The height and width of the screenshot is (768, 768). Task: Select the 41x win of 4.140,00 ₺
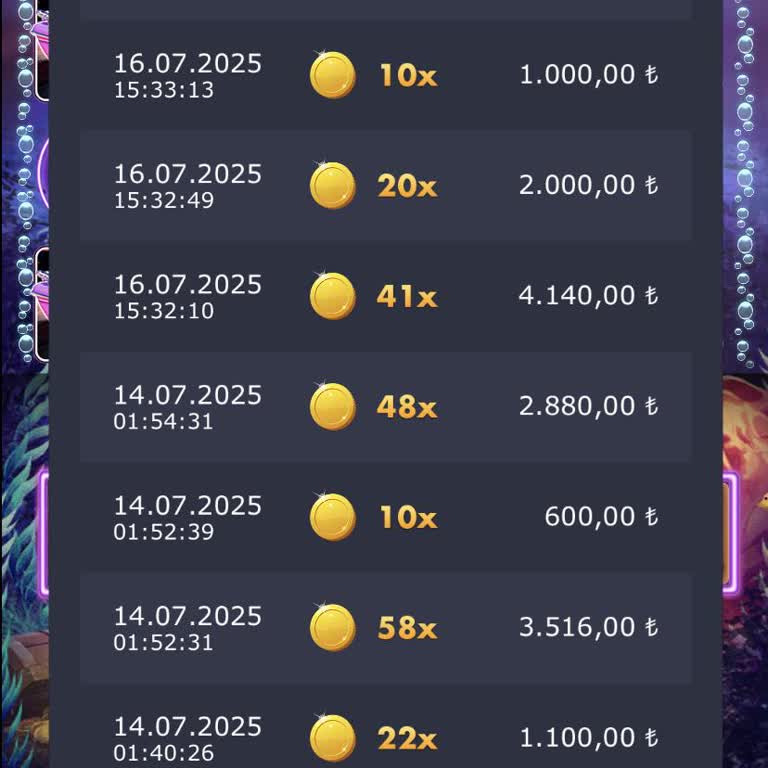pos(385,296)
